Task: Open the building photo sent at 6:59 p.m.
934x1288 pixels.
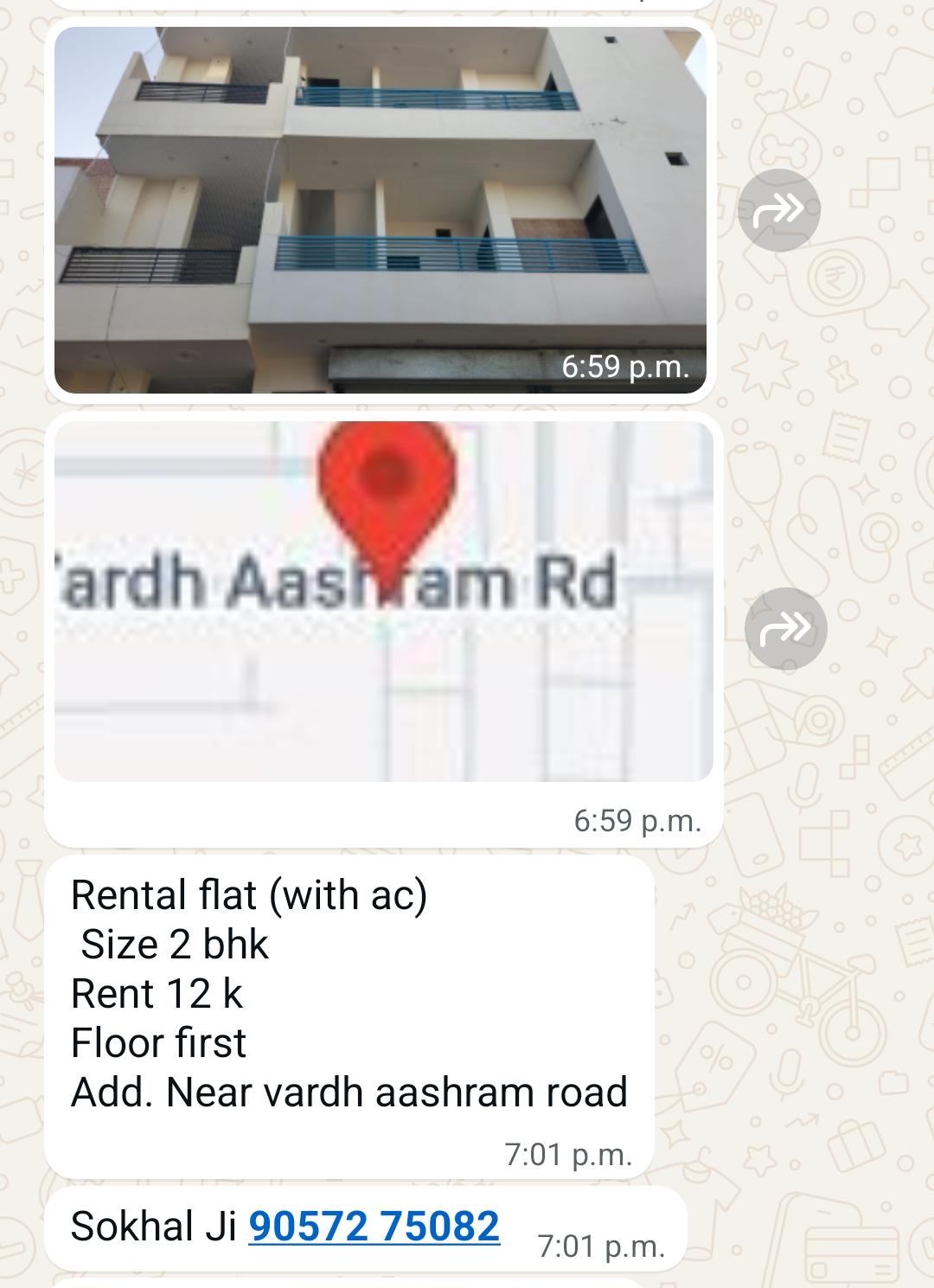Action: point(381,210)
